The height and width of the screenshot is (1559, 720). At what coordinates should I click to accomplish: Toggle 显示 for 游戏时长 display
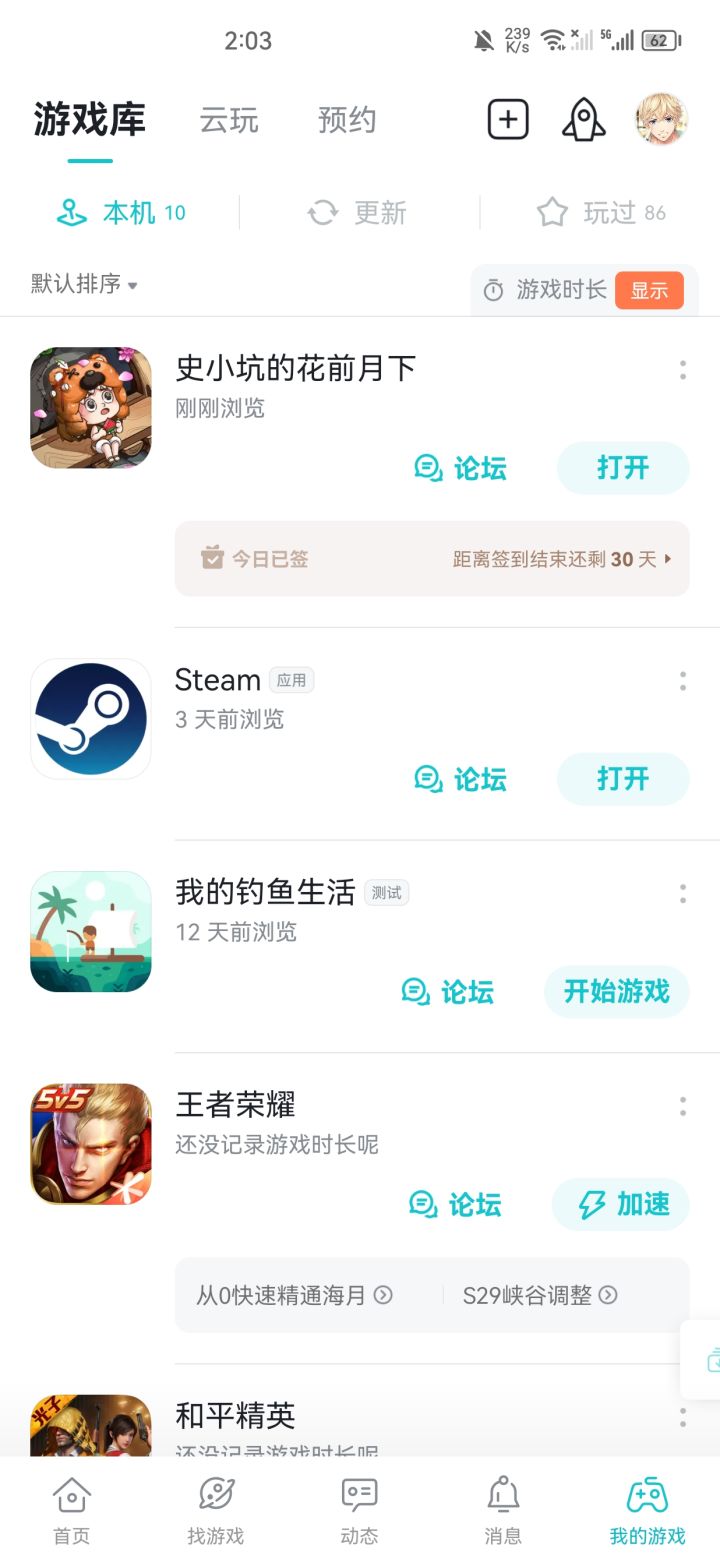(648, 290)
